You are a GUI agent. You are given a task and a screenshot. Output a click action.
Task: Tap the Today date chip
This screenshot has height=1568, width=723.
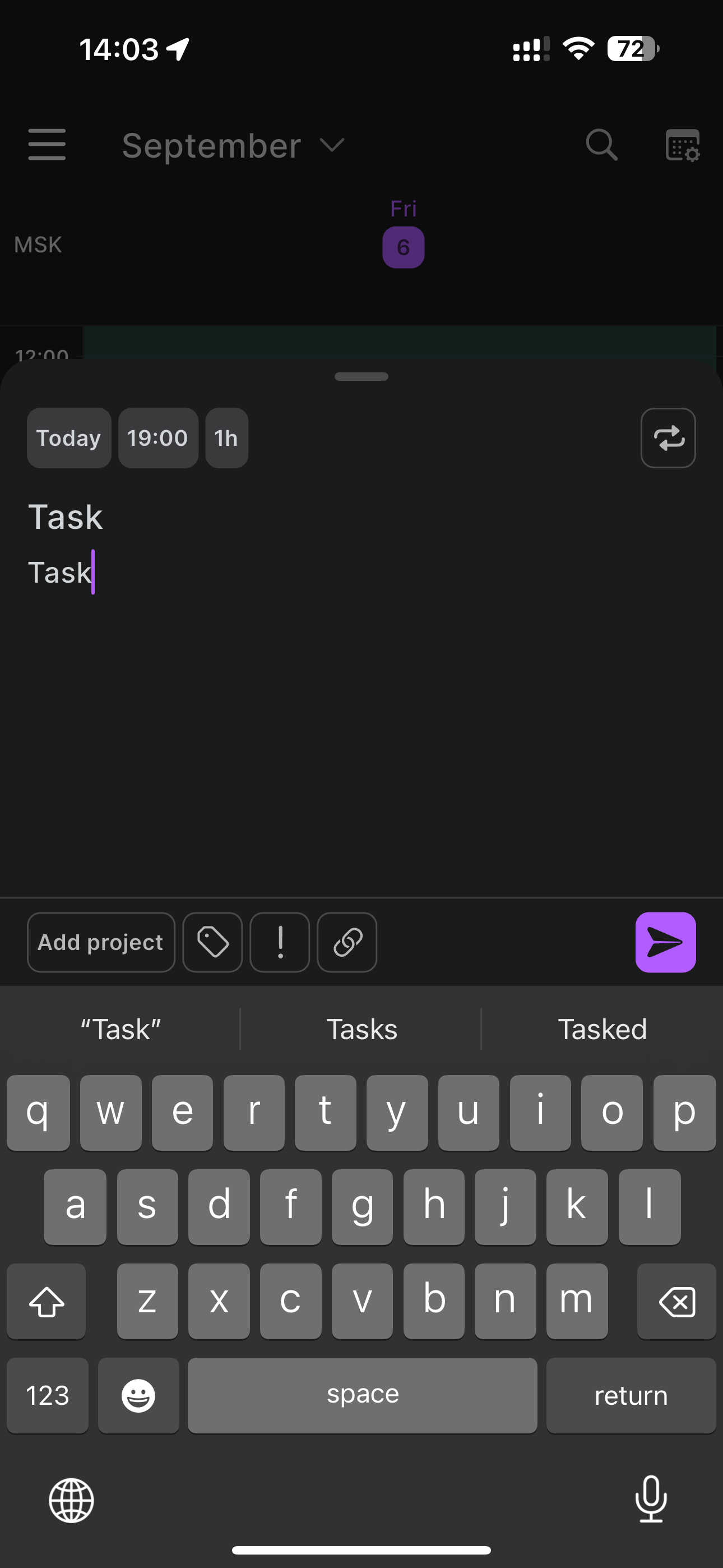pyautogui.click(x=69, y=437)
